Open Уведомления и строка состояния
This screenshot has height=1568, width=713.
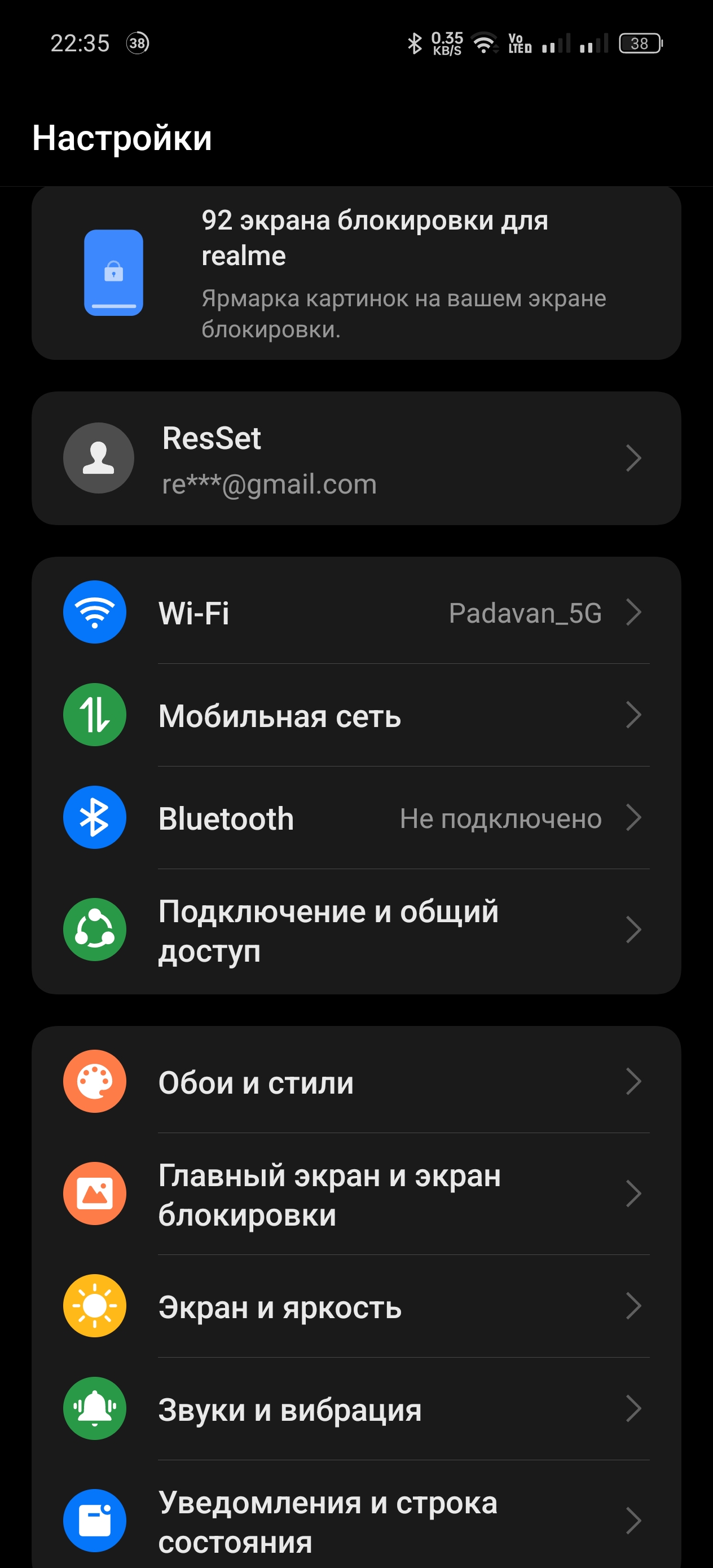[x=356, y=1521]
